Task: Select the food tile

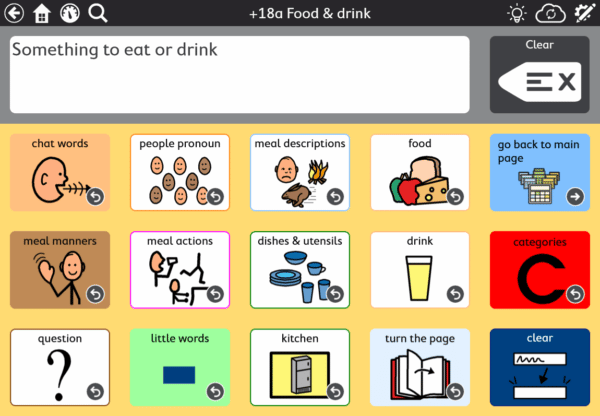Action: [420, 172]
